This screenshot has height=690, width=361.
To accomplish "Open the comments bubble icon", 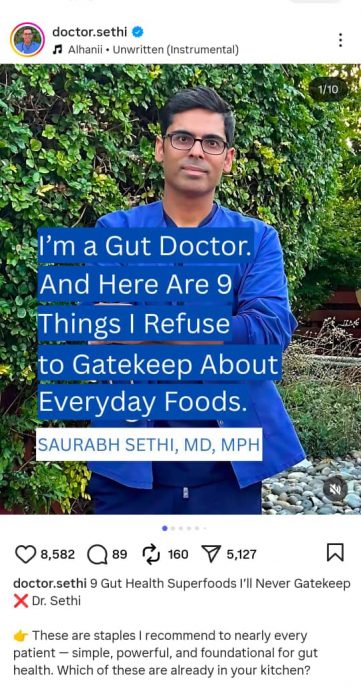I will point(97,554).
